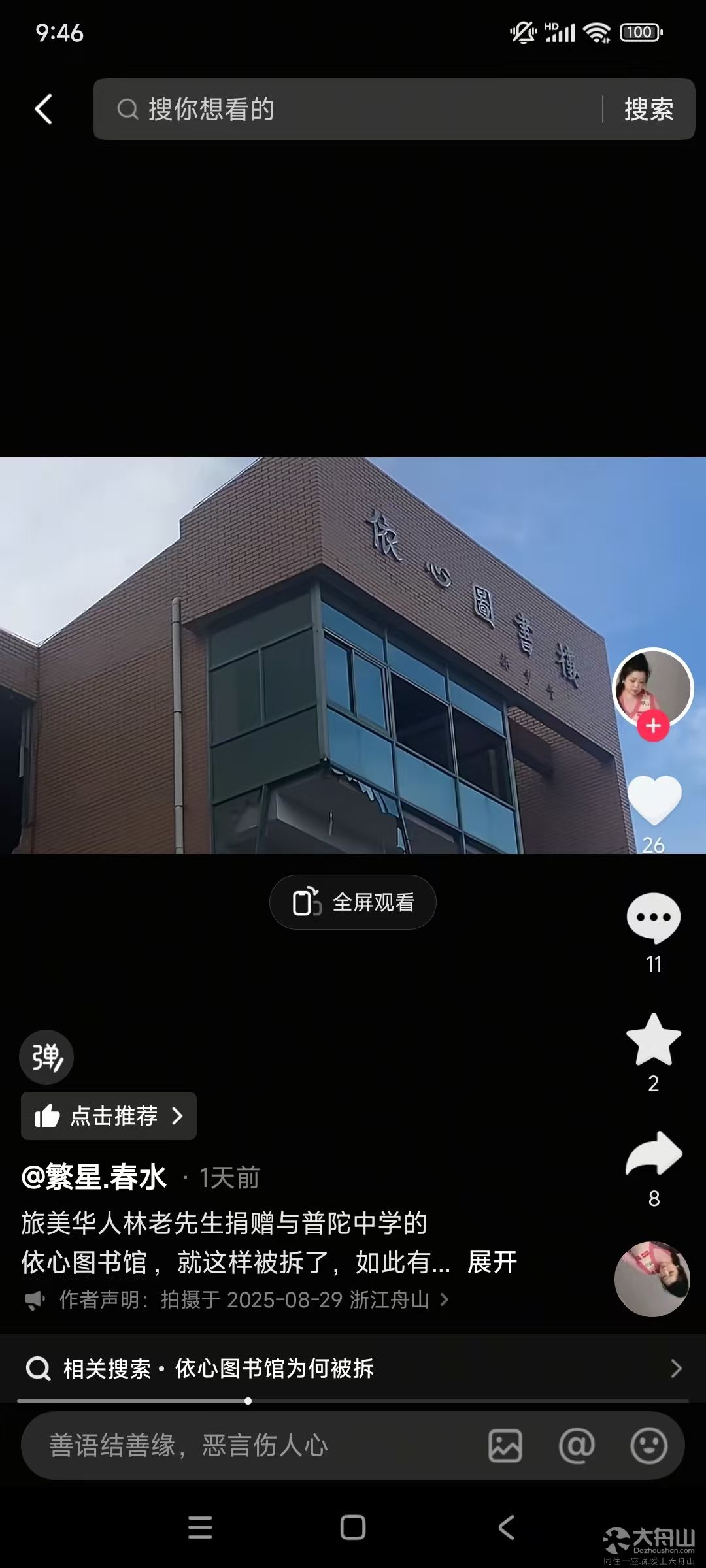Image resolution: width=706 pixels, height=1568 pixels.
Task: Attach an image to the comment
Action: coord(505,1446)
